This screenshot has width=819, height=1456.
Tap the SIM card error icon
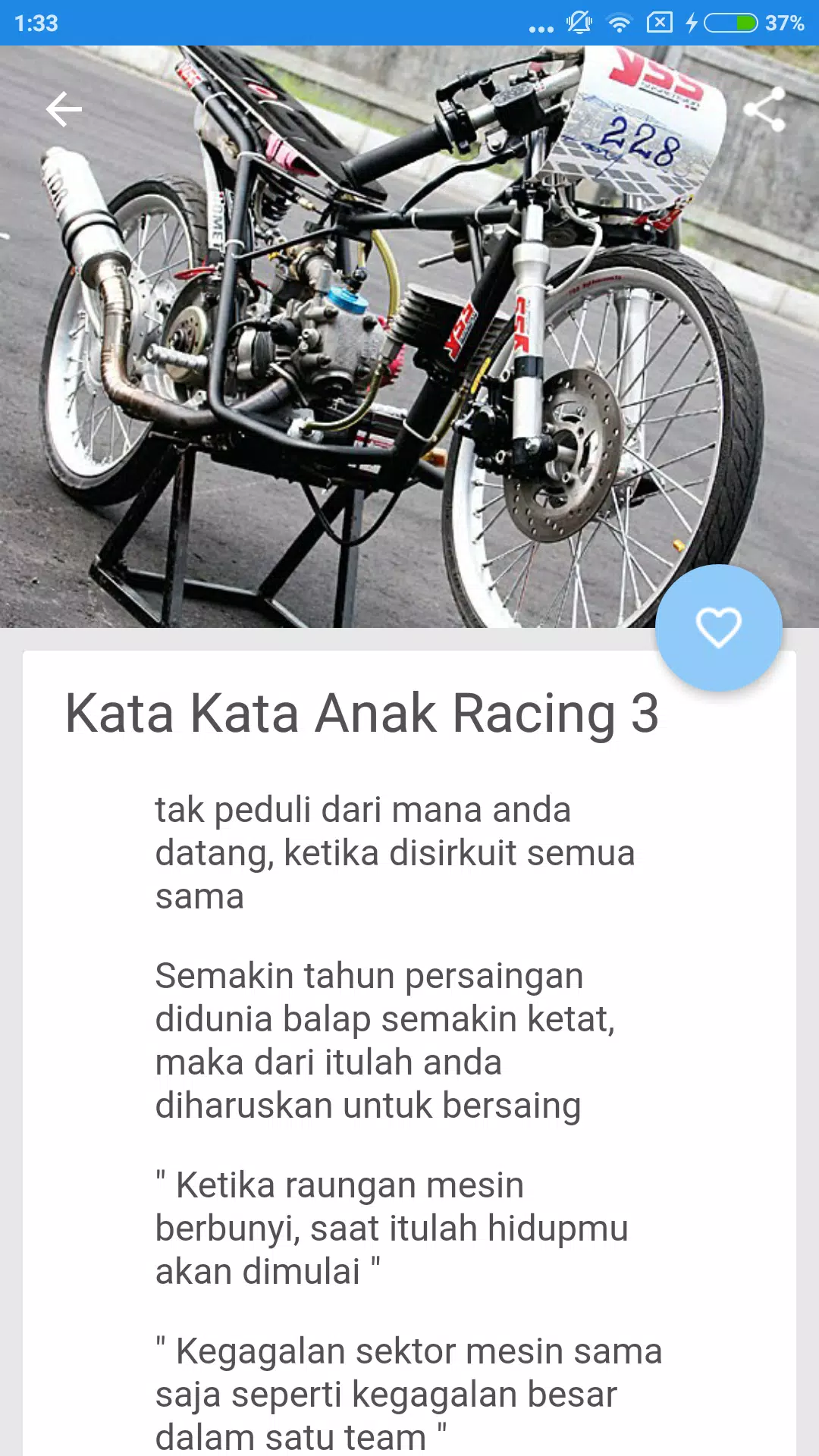(x=658, y=23)
